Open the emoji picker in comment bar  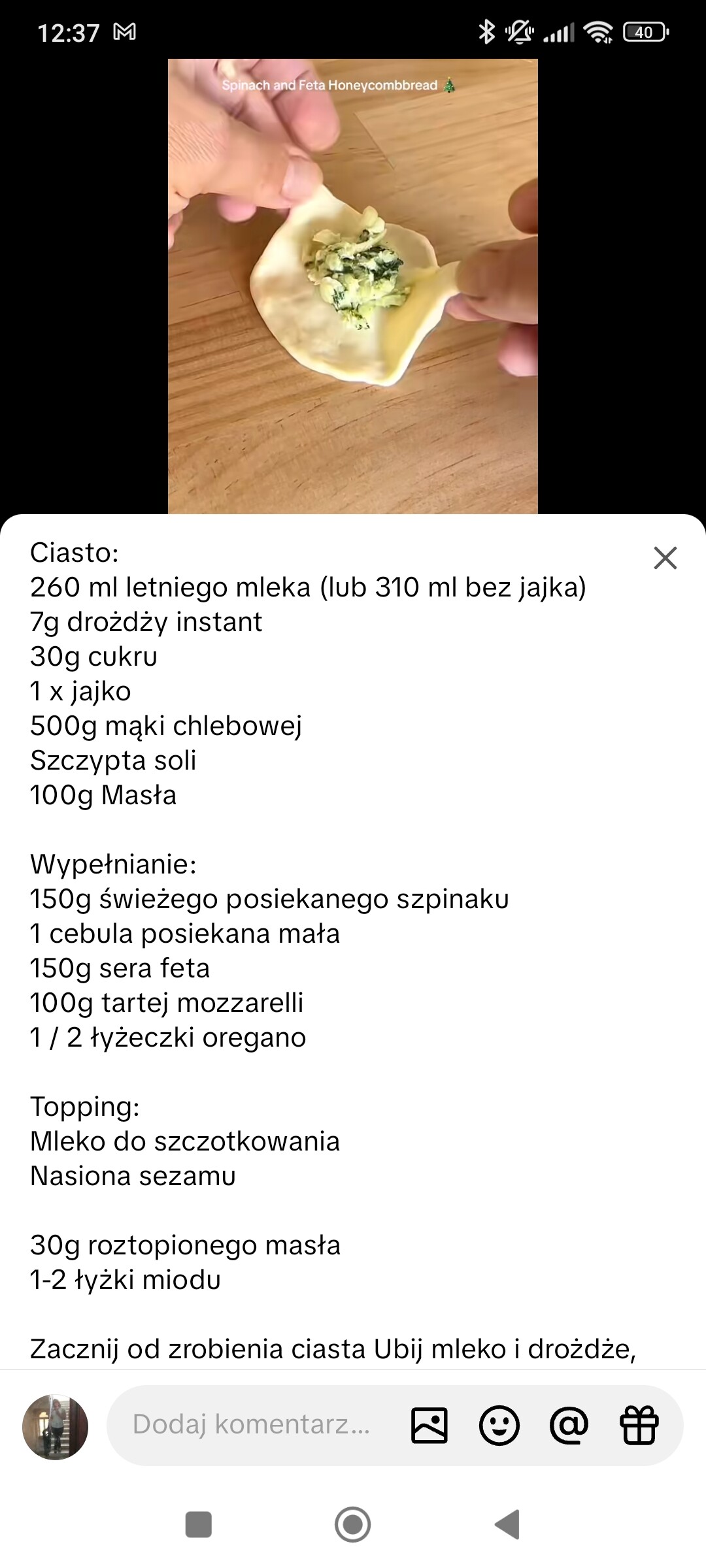click(x=499, y=1425)
